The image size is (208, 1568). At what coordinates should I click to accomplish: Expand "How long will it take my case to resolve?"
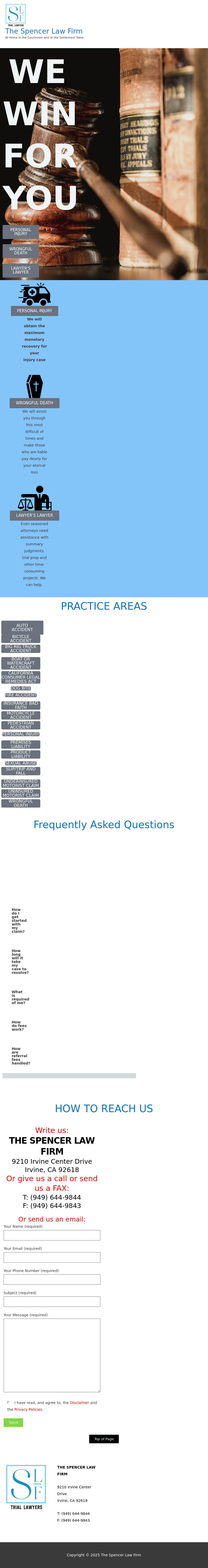tap(19, 962)
